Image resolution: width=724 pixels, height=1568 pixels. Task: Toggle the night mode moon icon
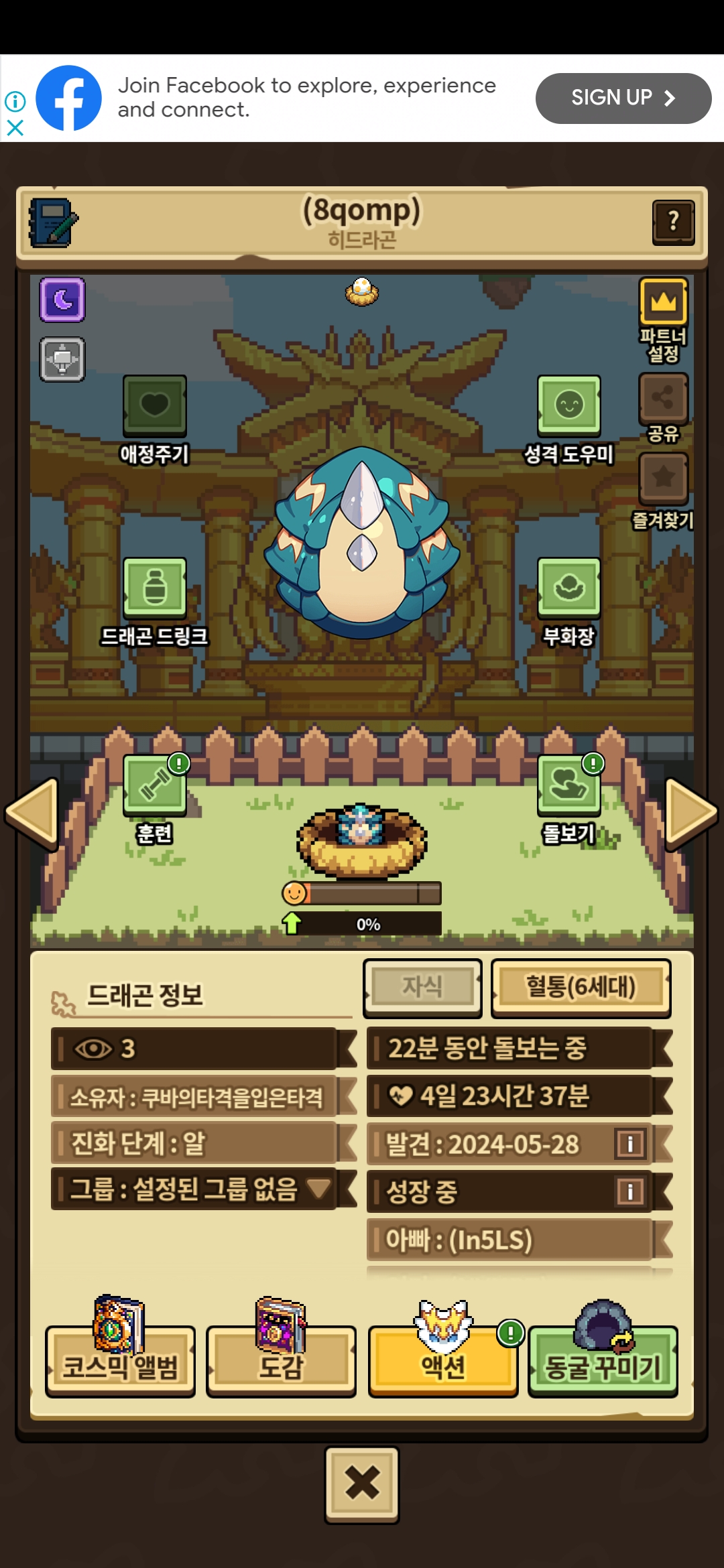click(x=62, y=300)
